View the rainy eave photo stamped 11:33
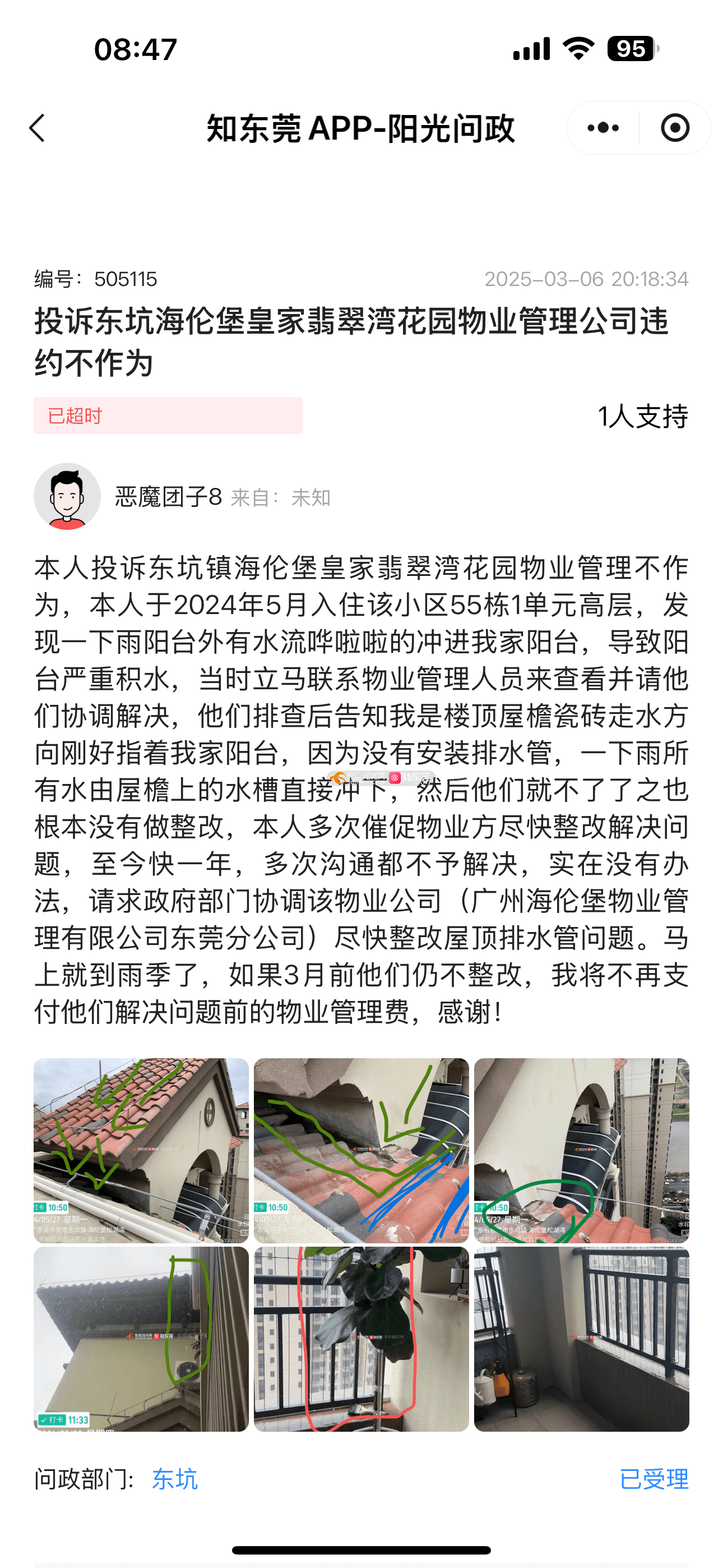Screen dimensions: 723x1568 click(x=141, y=1339)
